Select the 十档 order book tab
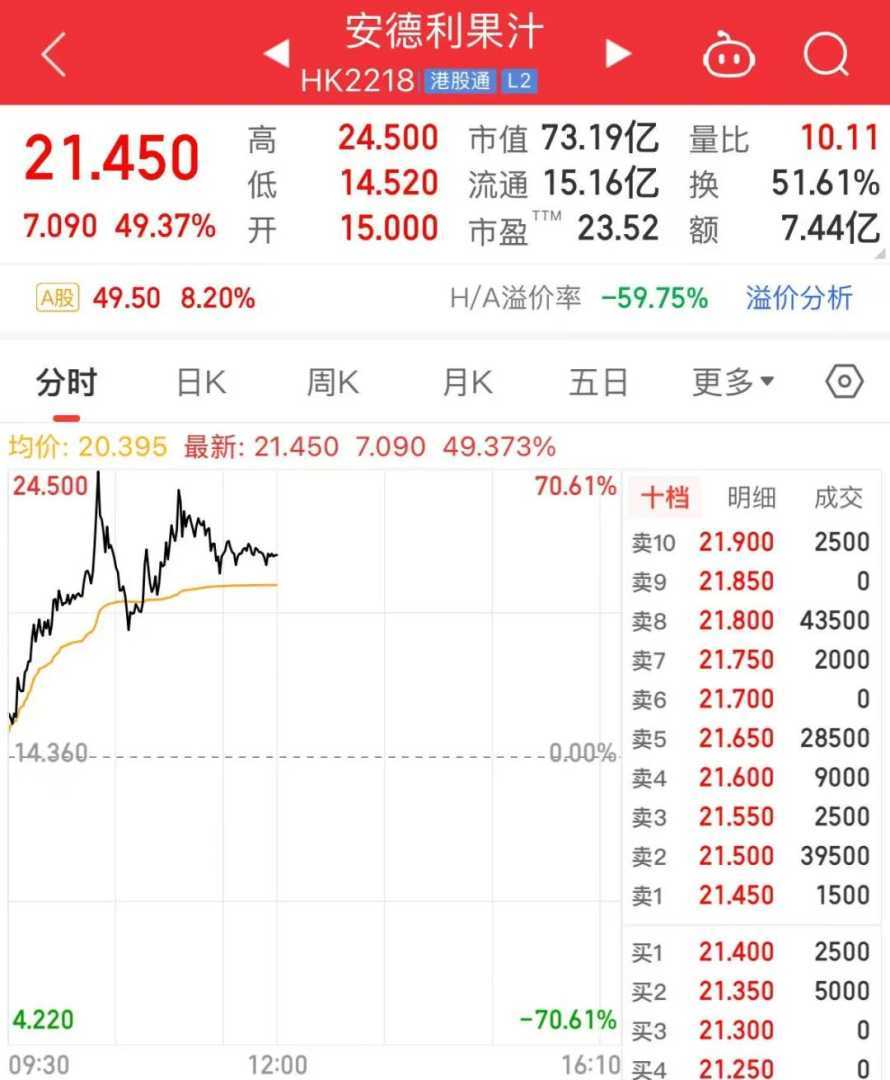 [x=664, y=498]
